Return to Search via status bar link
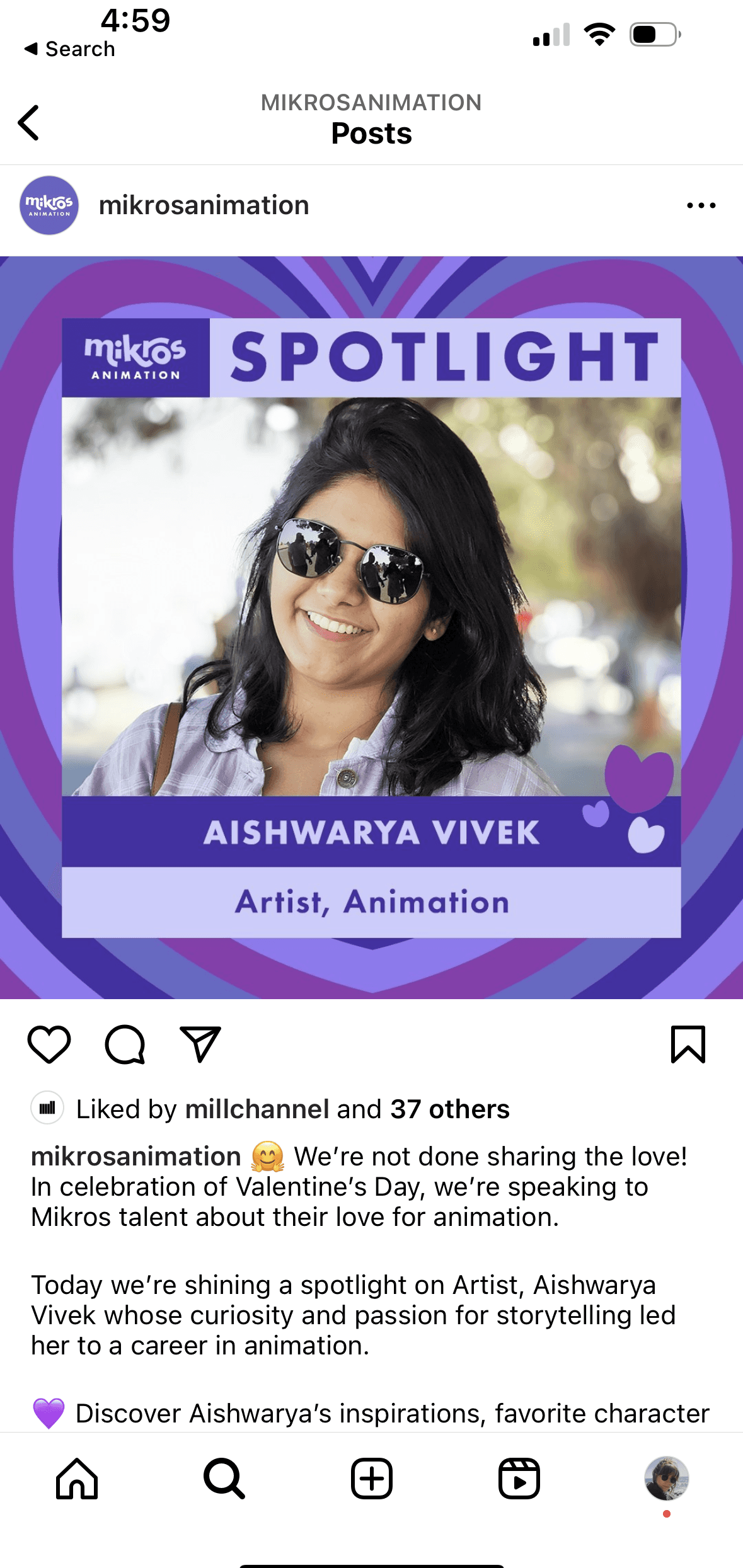The height and width of the screenshot is (1568, 743). pos(69,49)
